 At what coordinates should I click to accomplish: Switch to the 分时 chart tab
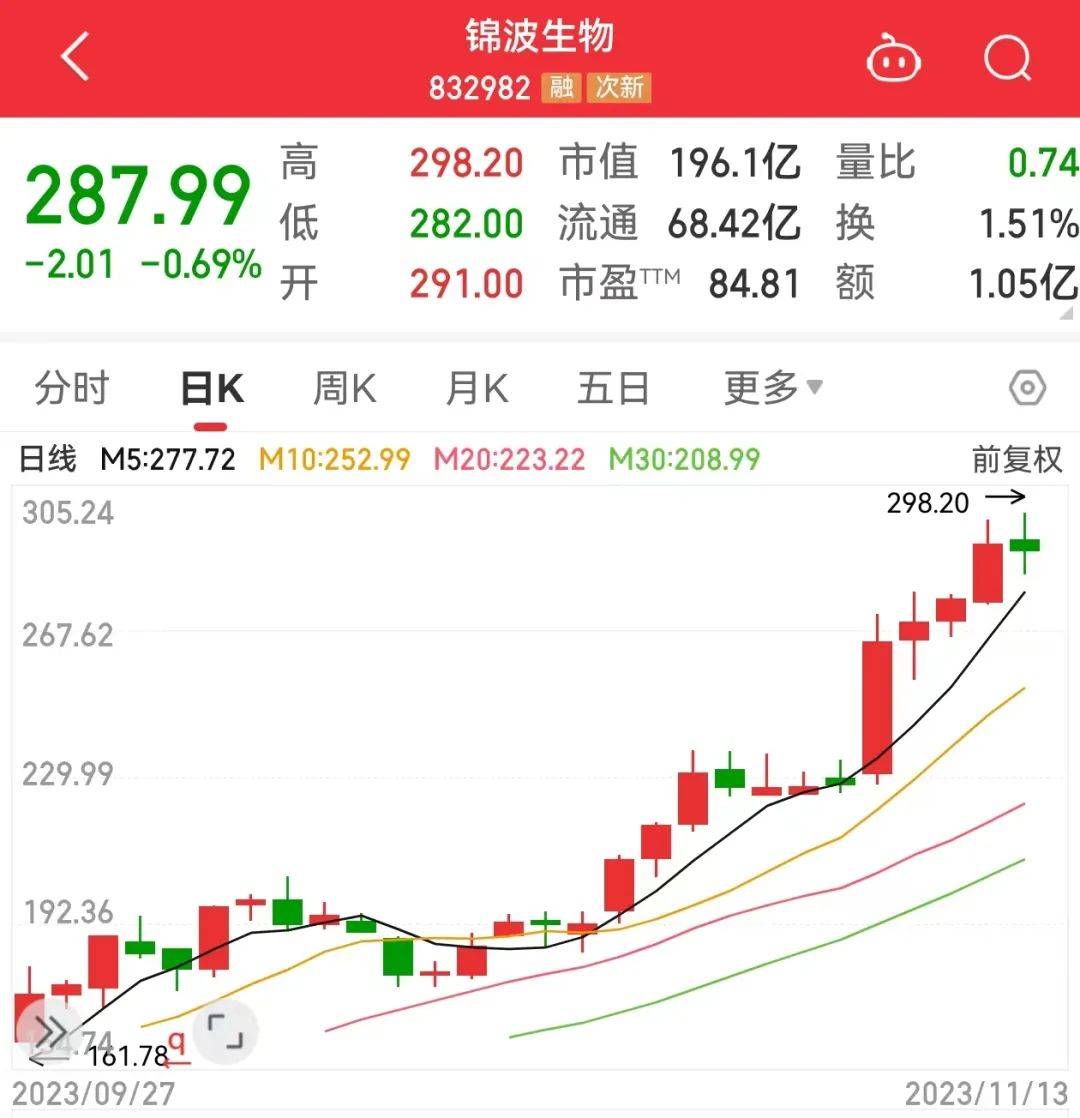click(71, 388)
